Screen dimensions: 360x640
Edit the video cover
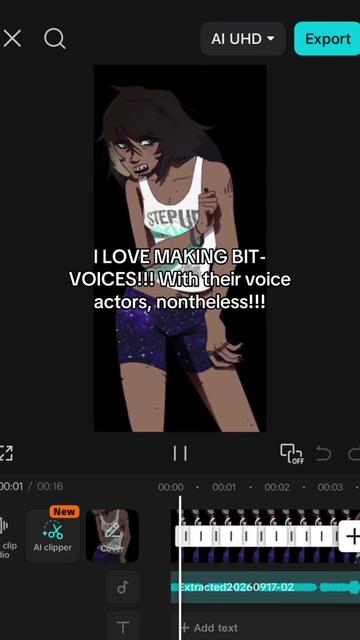click(x=112, y=535)
